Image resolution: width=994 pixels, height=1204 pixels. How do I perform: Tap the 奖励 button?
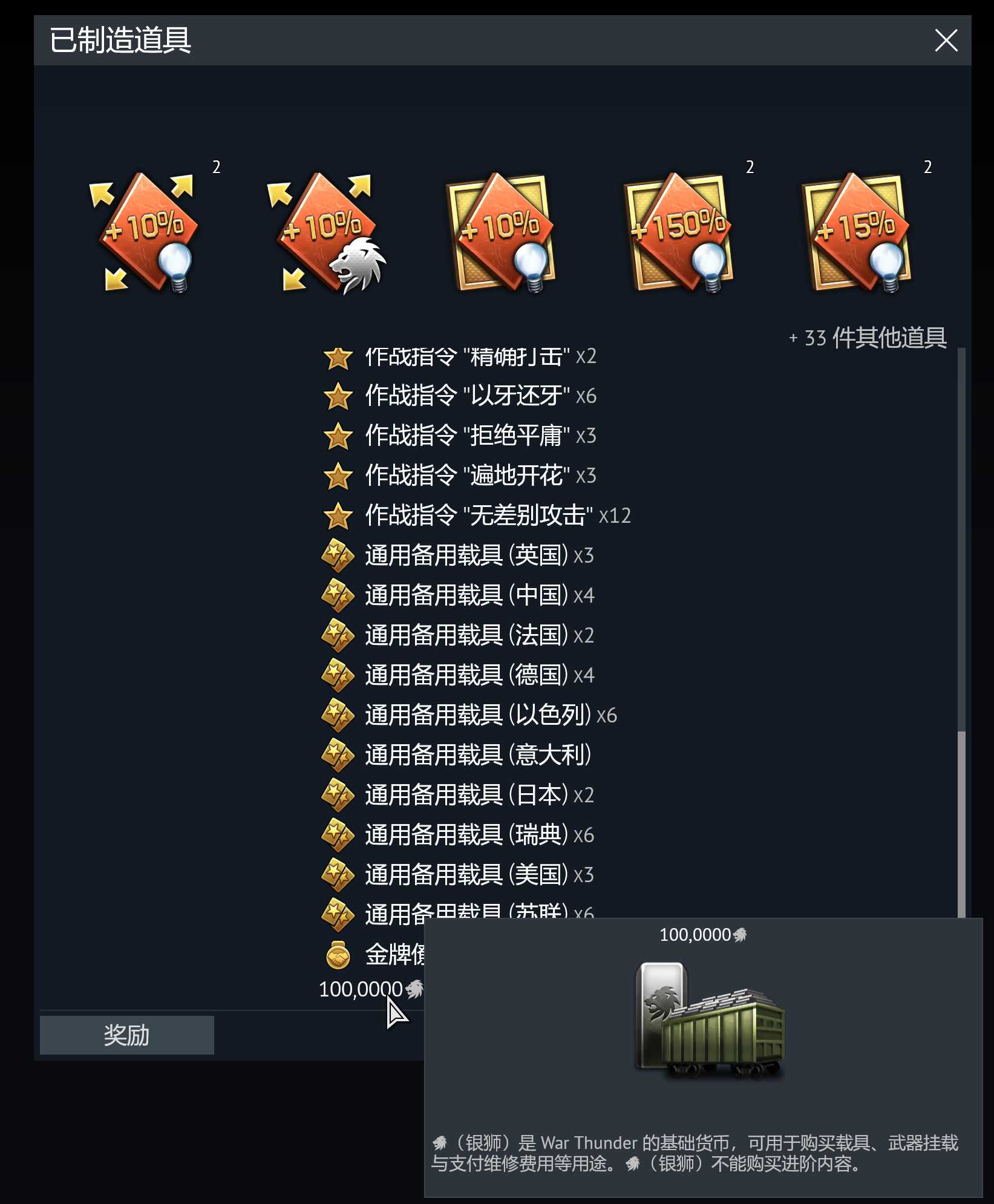click(126, 1035)
